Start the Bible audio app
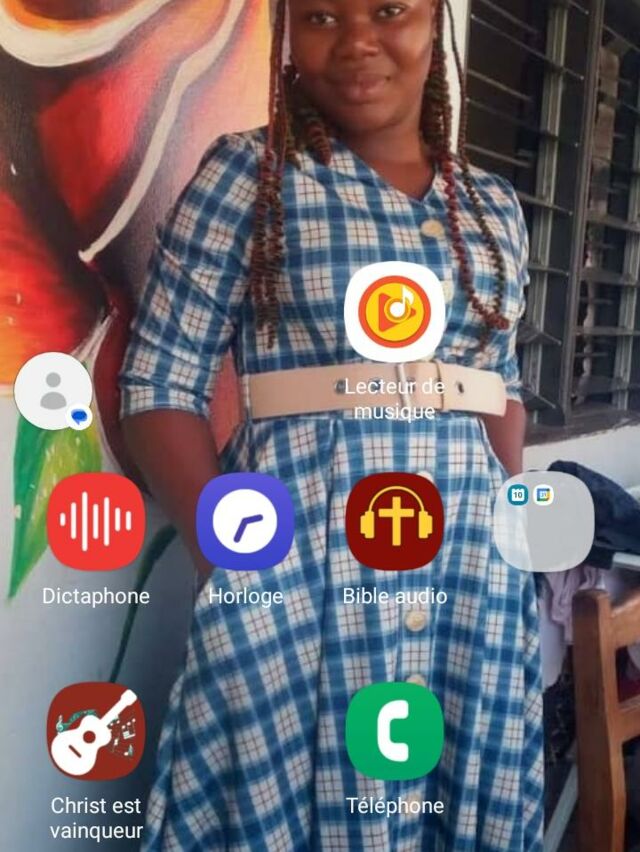 point(394,521)
